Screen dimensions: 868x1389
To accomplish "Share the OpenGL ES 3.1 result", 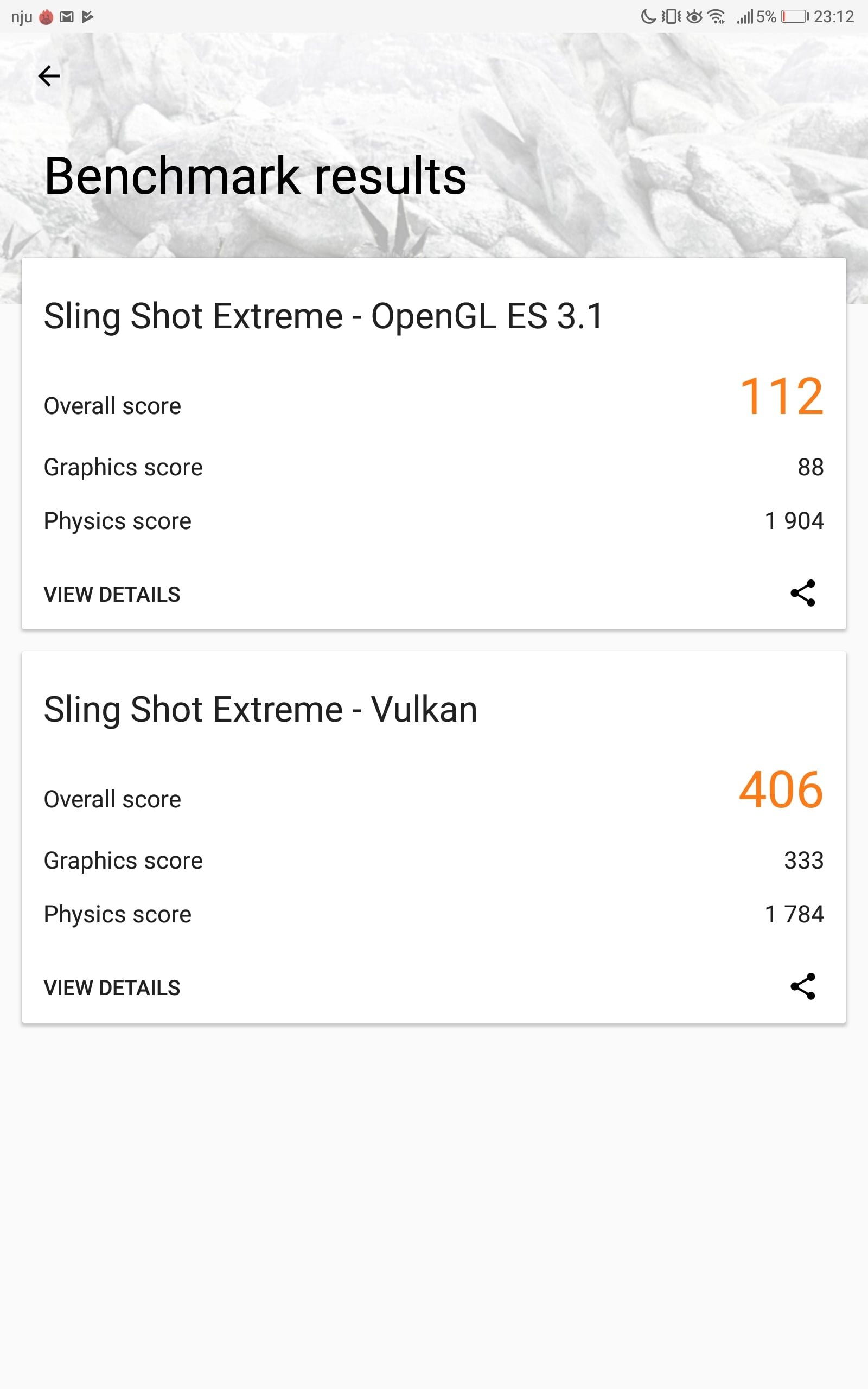I will coord(802,593).
